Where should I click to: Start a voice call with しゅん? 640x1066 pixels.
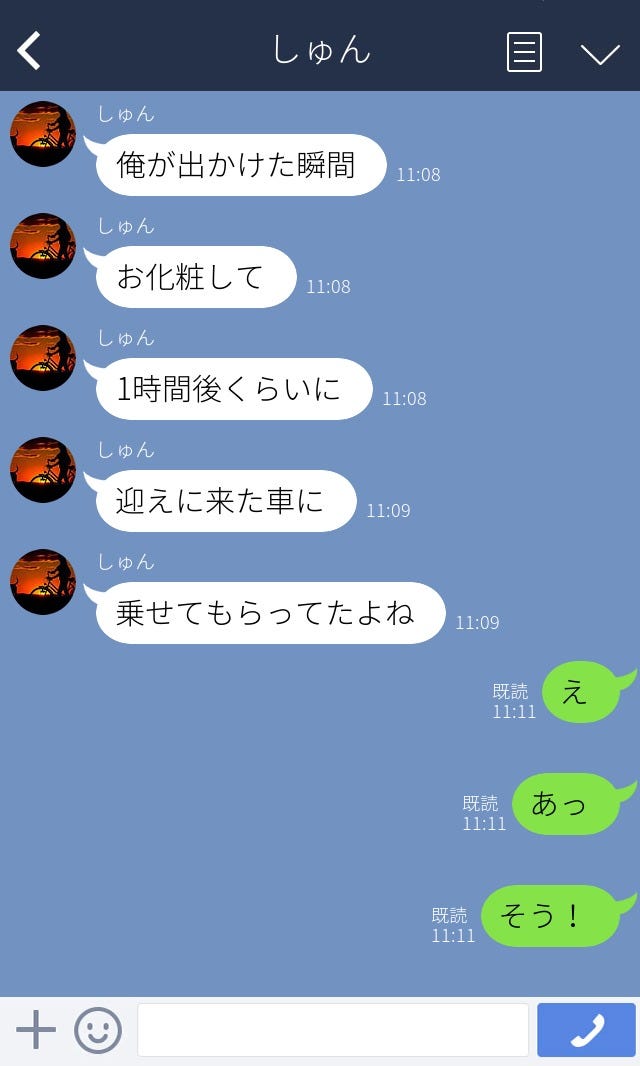pos(587,1030)
